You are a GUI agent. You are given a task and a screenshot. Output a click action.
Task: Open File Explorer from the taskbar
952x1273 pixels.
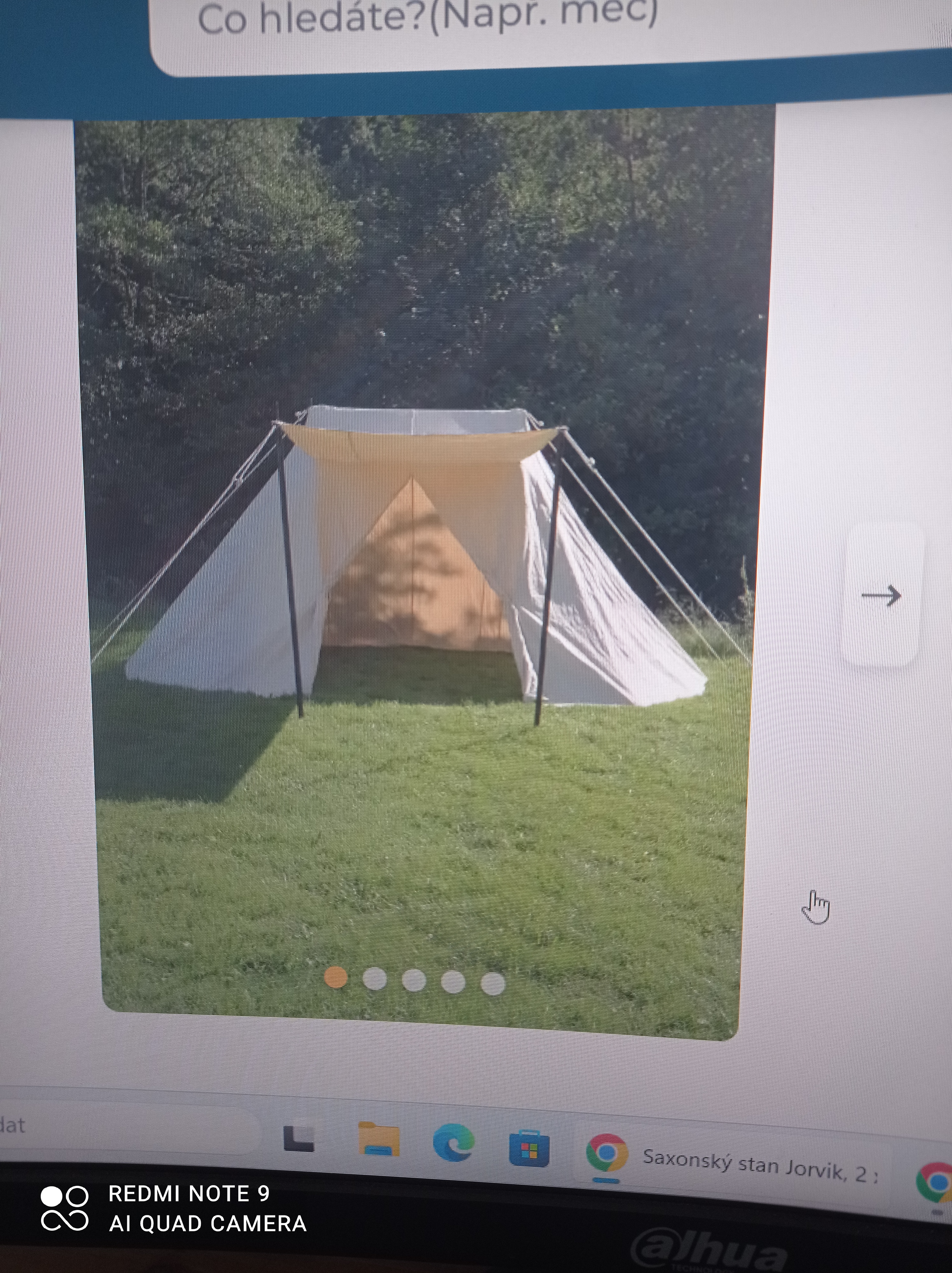click(x=379, y=1139)
